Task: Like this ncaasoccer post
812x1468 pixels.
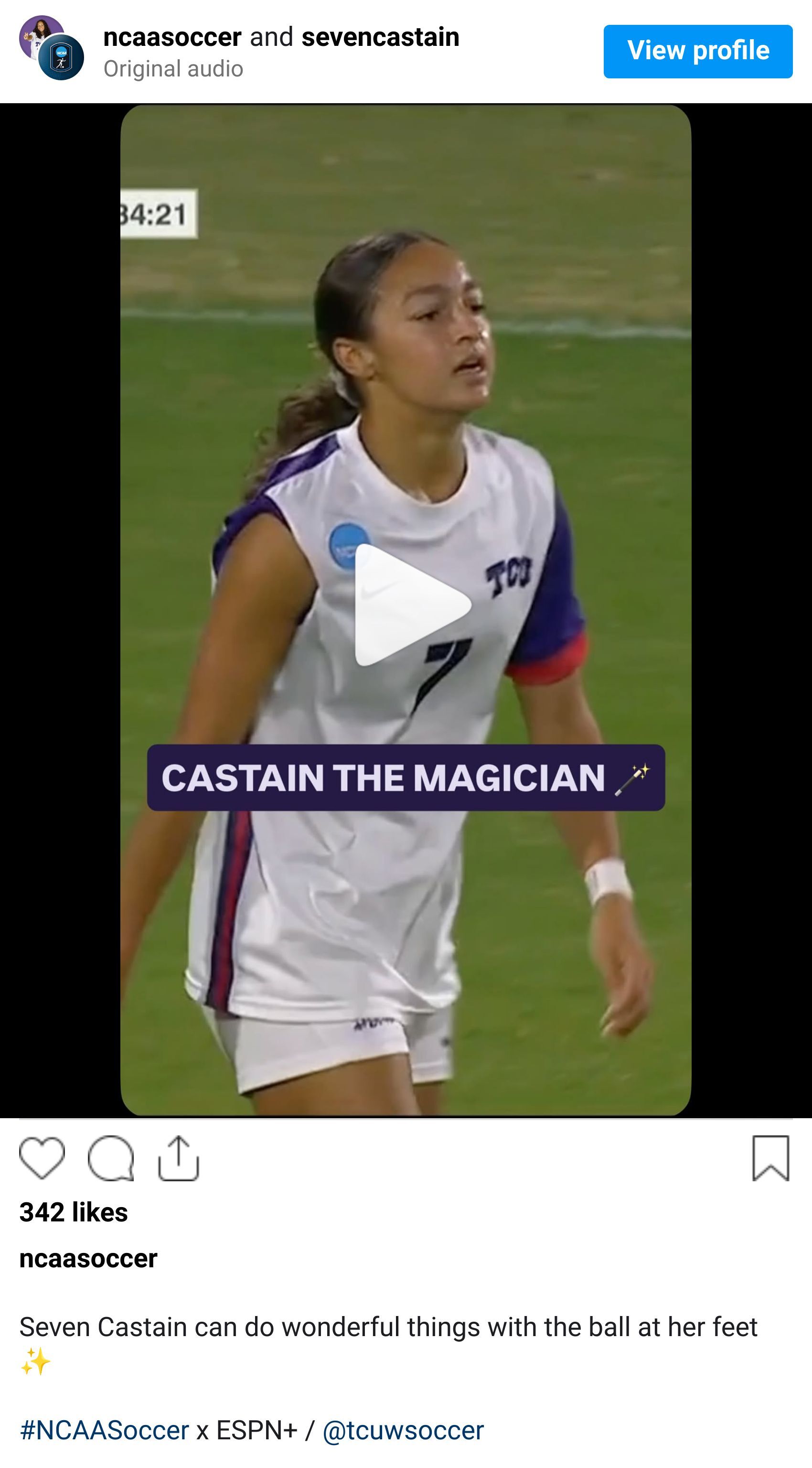Action: [x=42, y=1158]
